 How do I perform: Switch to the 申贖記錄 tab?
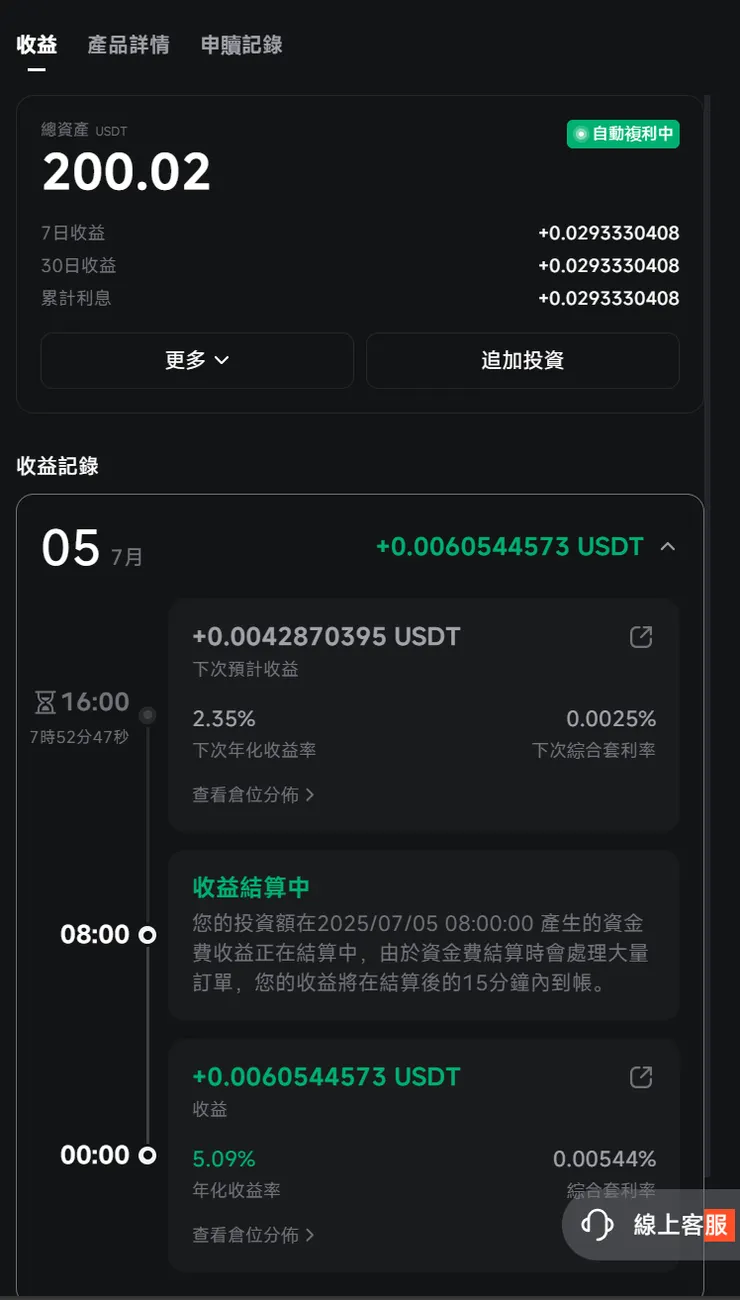pyautogui.click(x=242, y=44)
